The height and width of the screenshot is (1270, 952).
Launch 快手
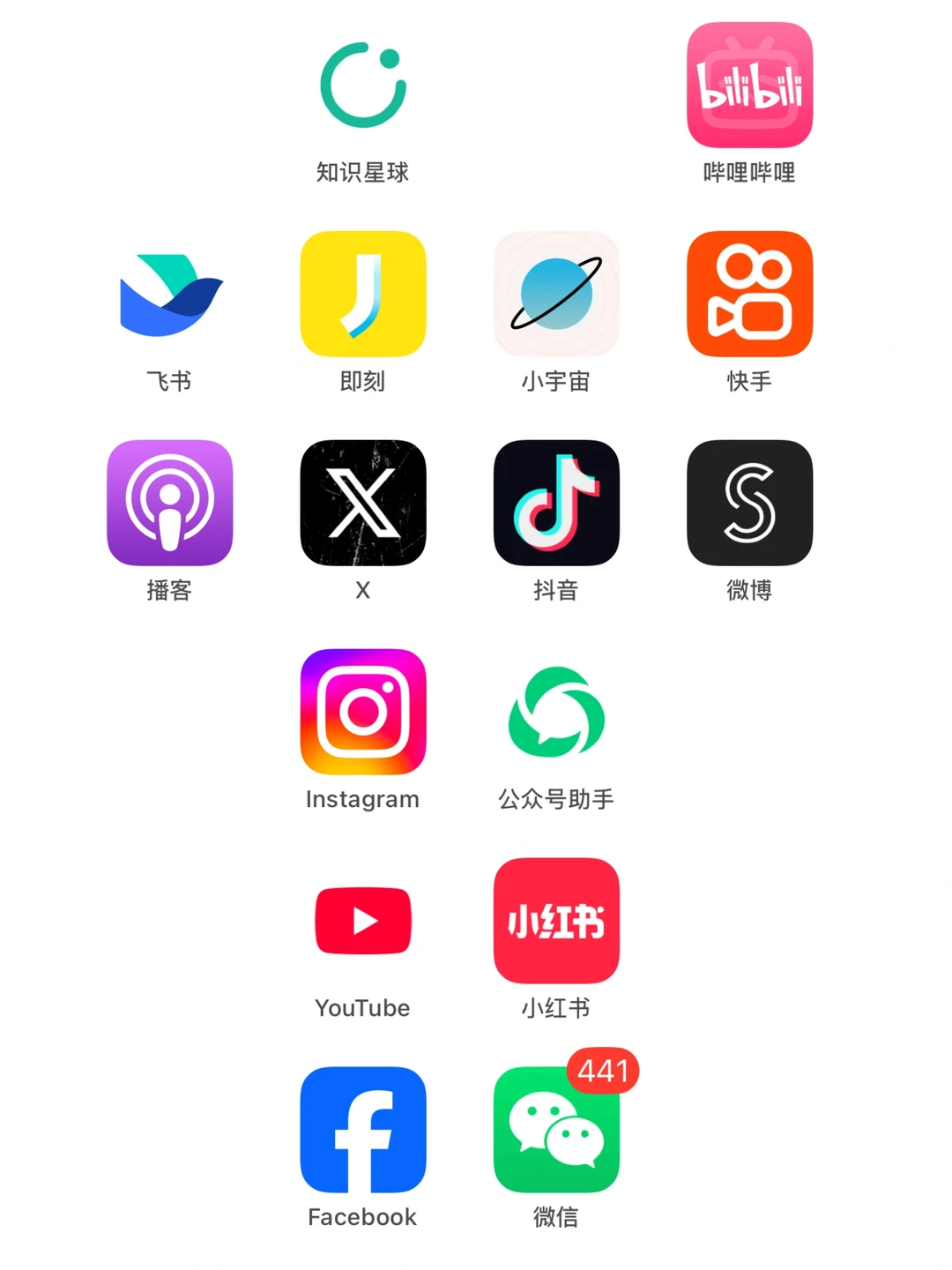(749, 295)
